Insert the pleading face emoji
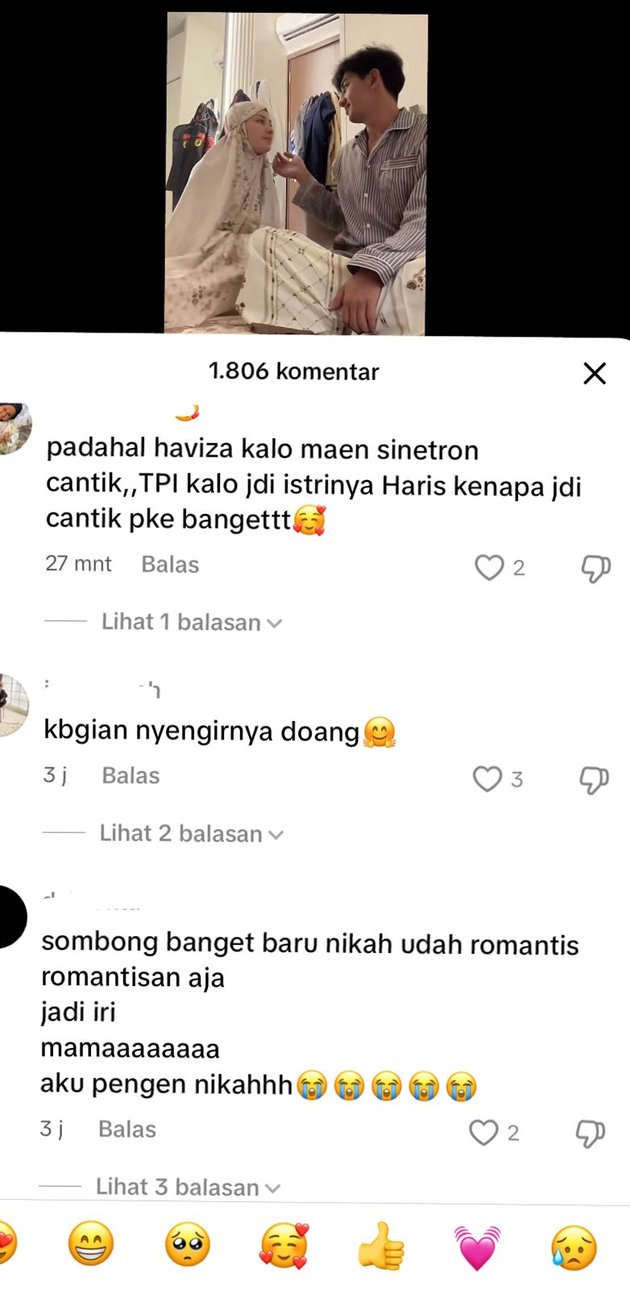630x1289 pixels. point(187,1246)
